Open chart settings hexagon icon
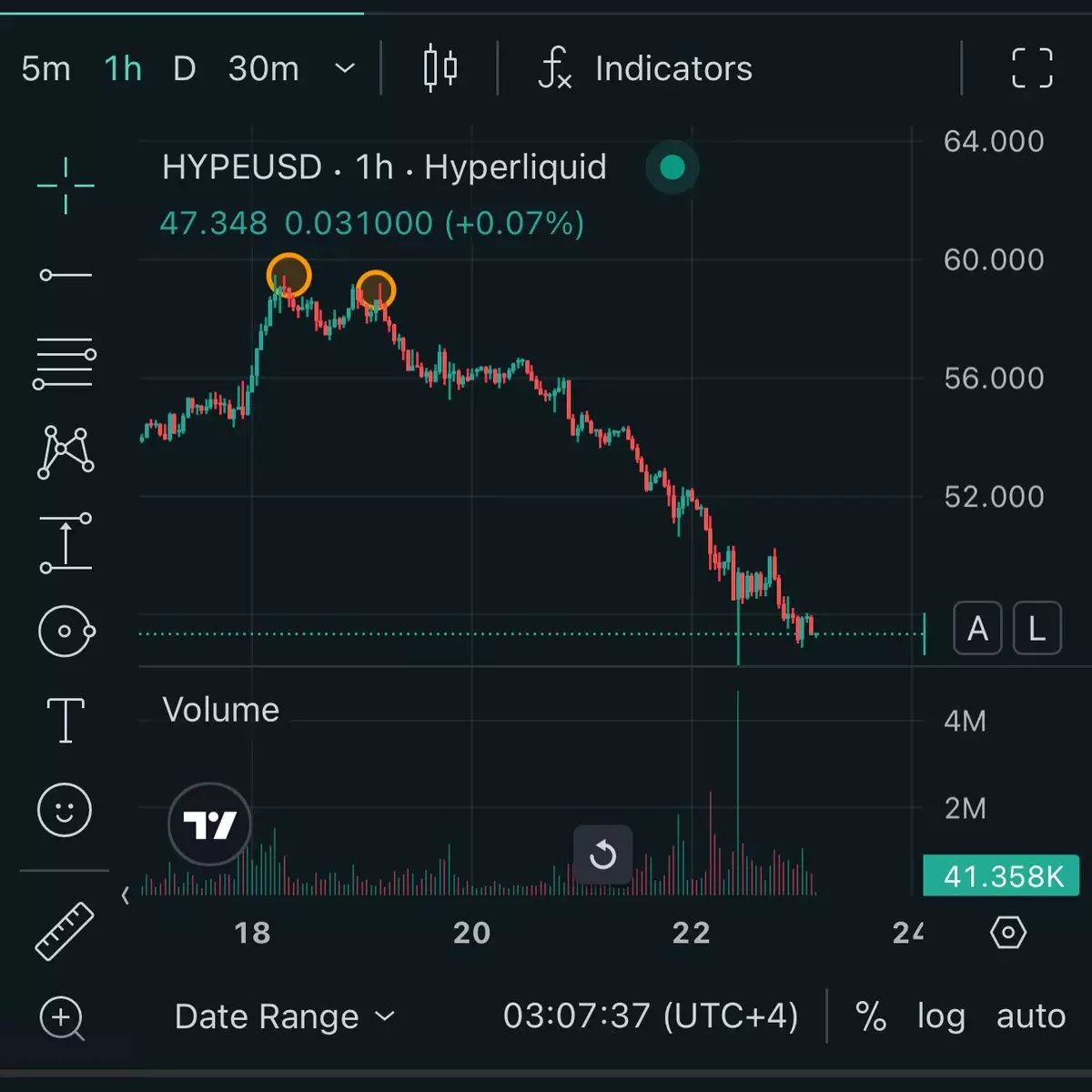Screen dimensions: 1092x1092 1007,933
